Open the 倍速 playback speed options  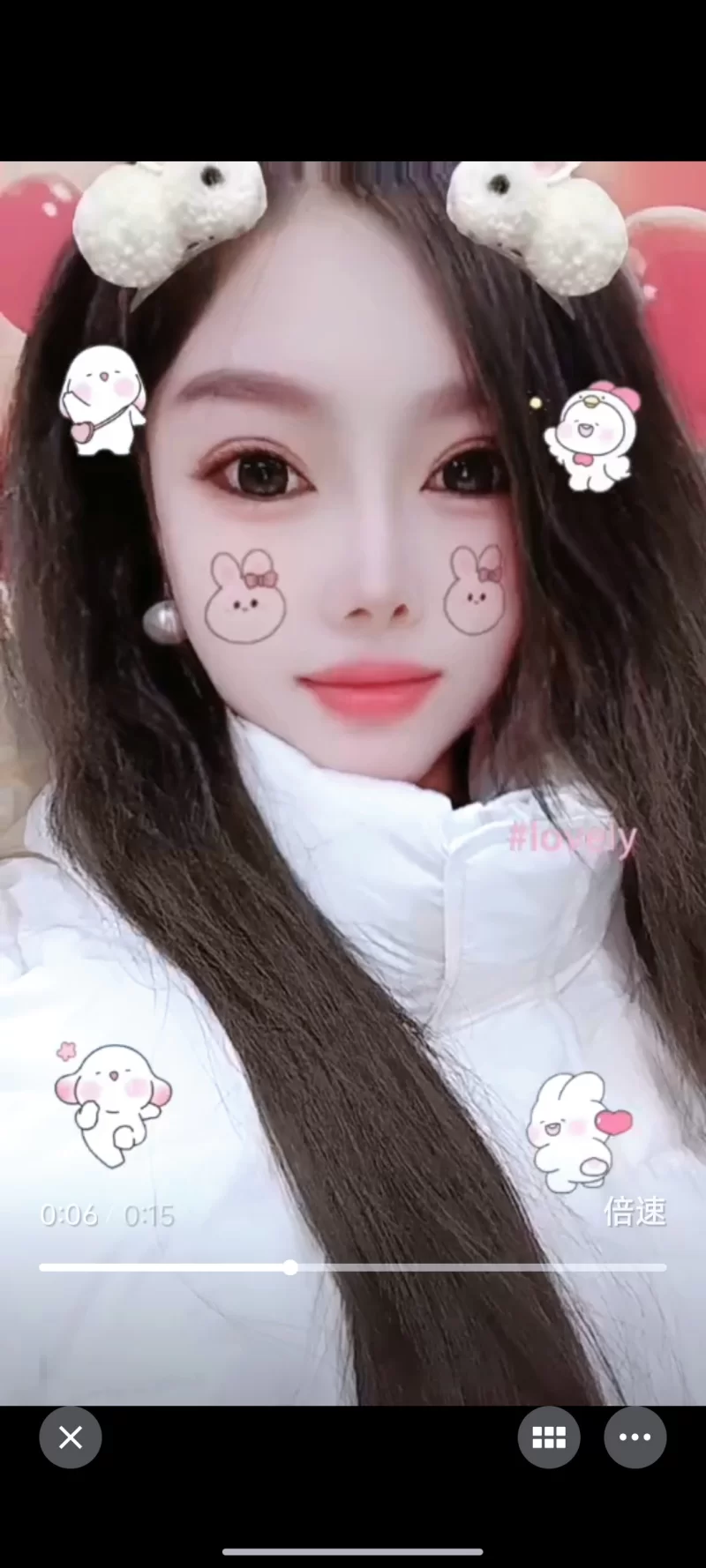[635, 1212]
